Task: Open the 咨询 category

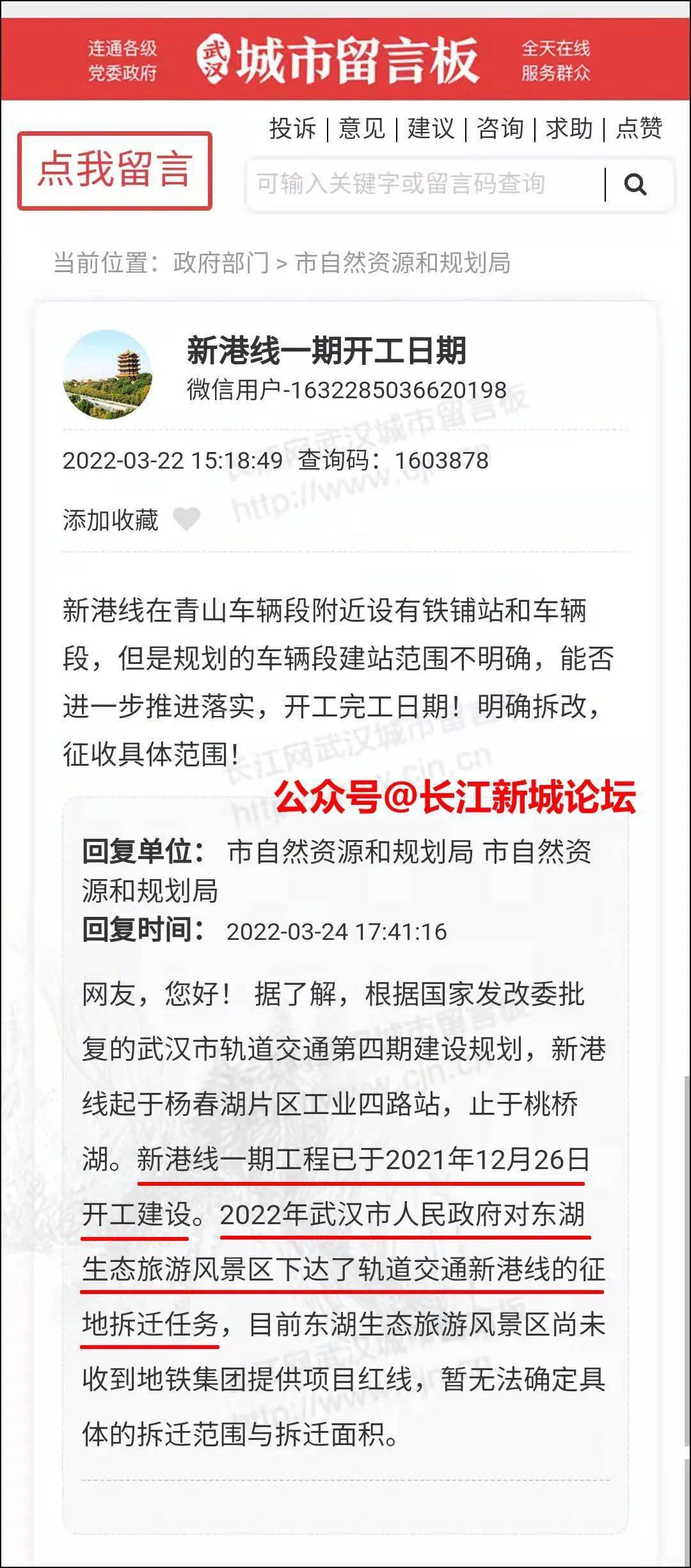Action: pyautogui.click(x=500, y=128)
